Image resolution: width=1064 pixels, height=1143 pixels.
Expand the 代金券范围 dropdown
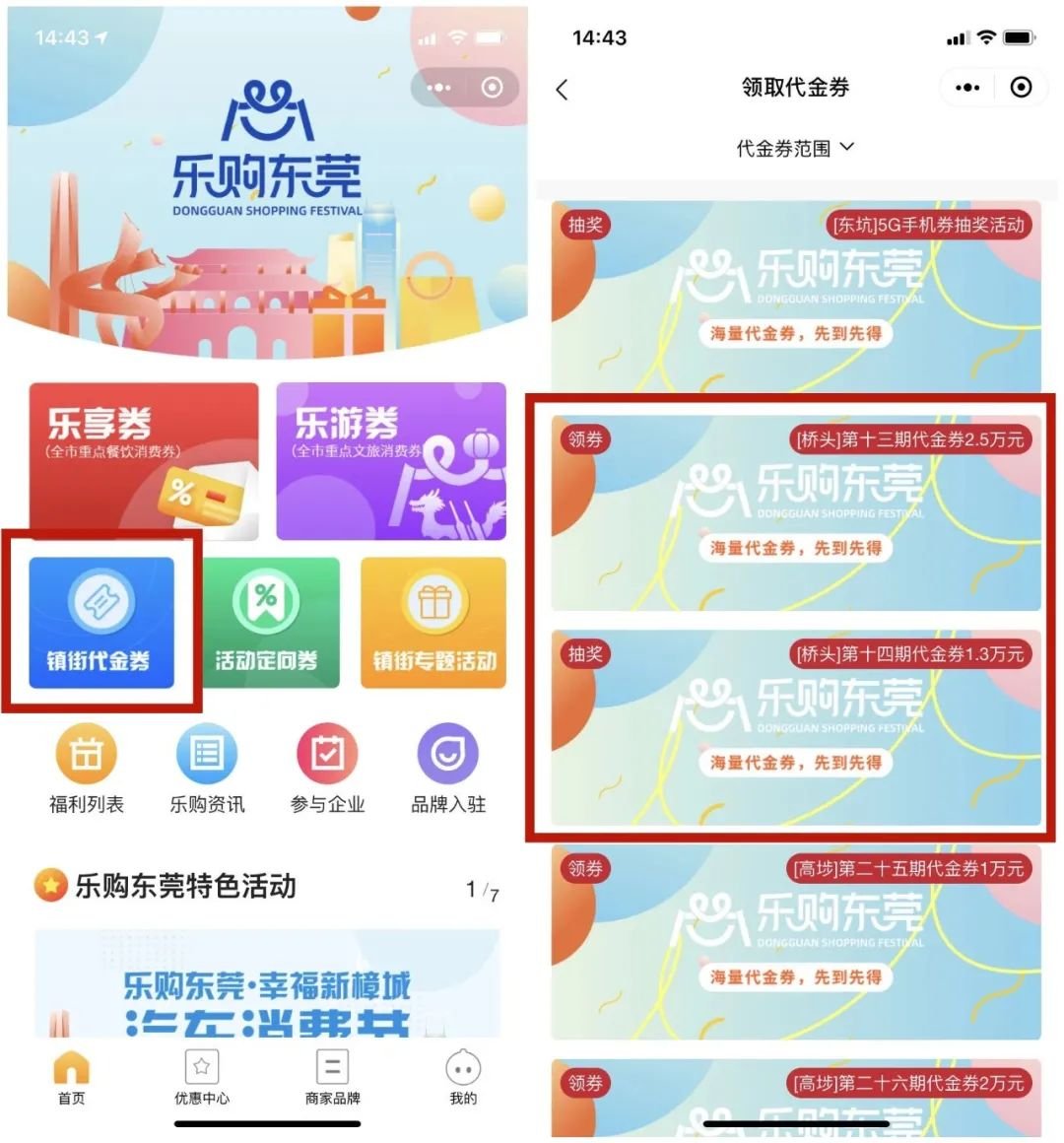(794, 149)
